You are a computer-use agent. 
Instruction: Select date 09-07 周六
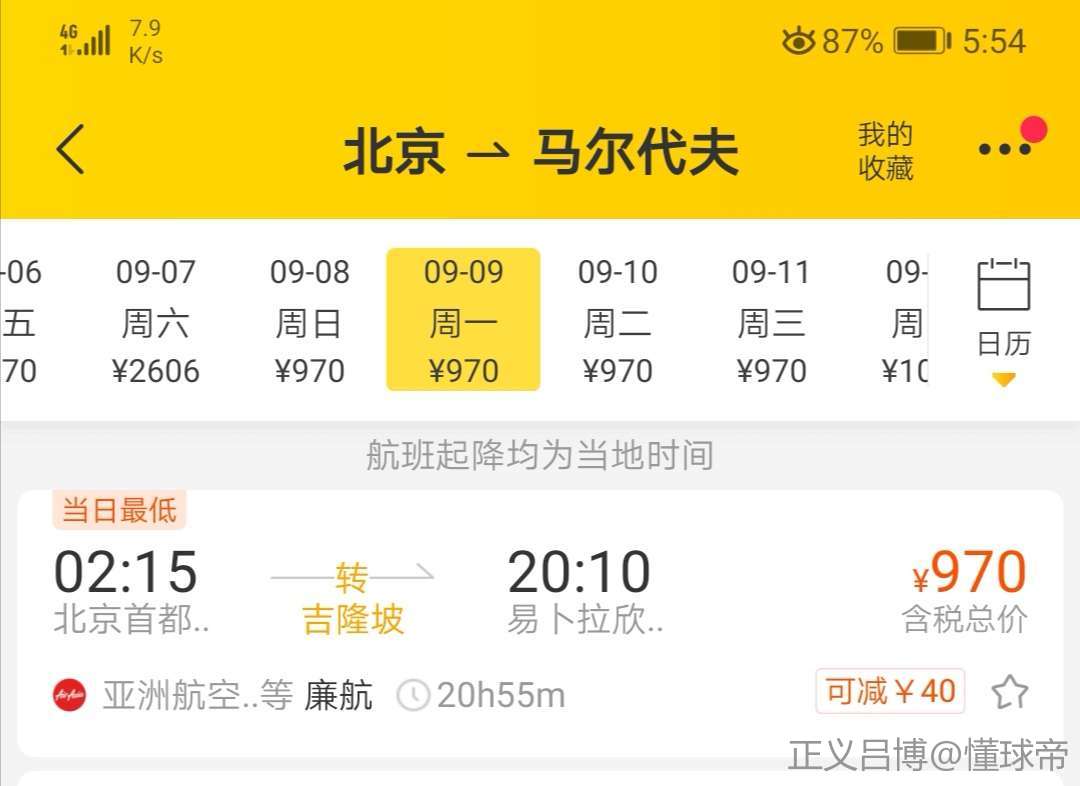point(156,321)
